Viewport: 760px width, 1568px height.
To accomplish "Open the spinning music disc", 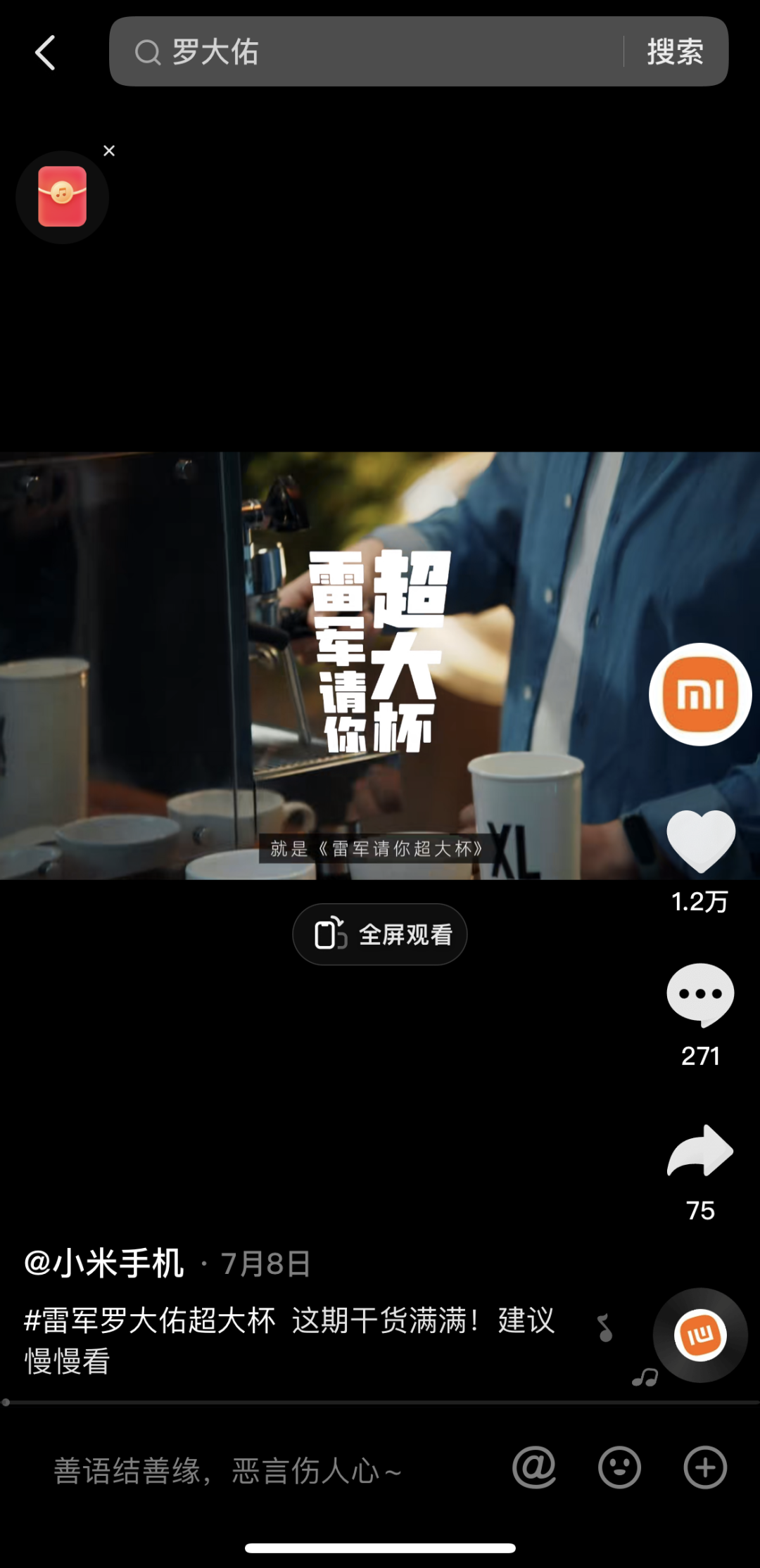I will click(699, 1335).
